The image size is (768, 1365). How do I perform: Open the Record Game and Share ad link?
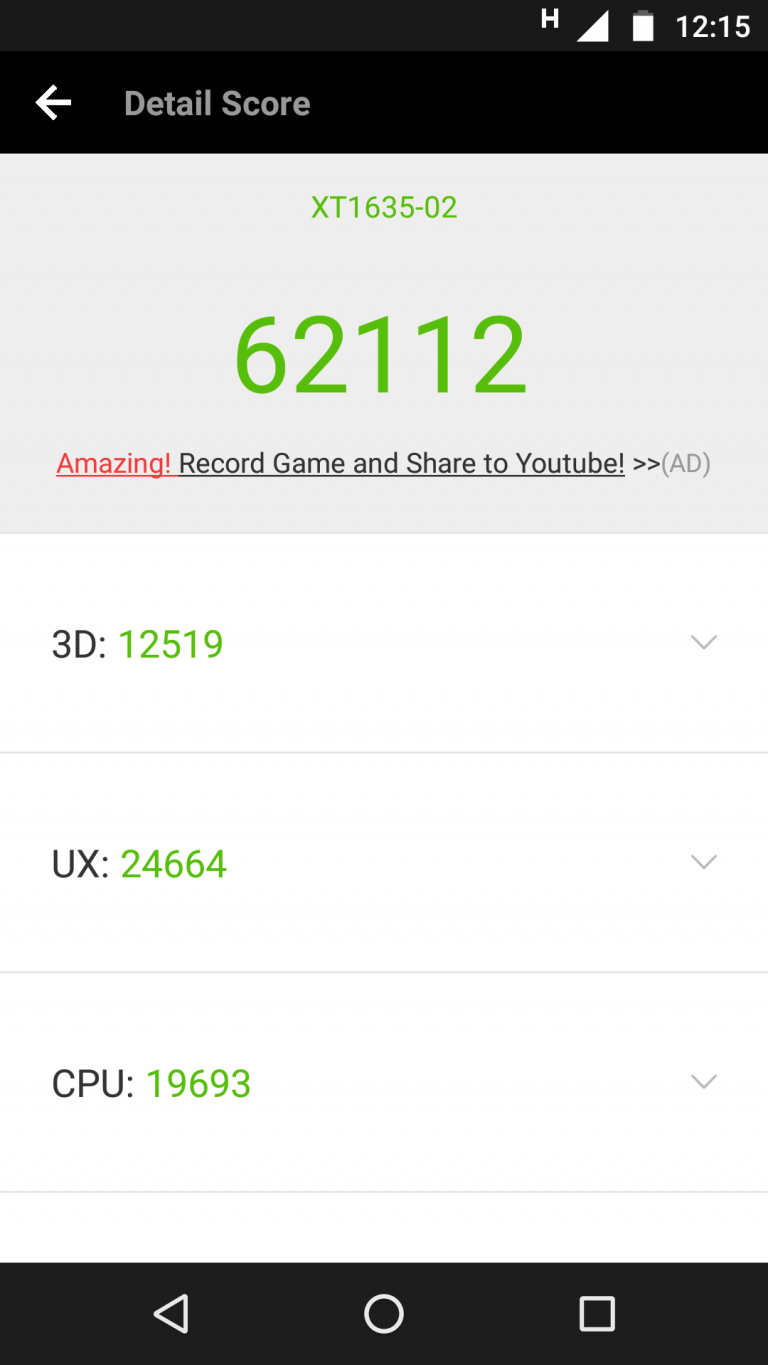pyautogui.click(x=383, y=464)
